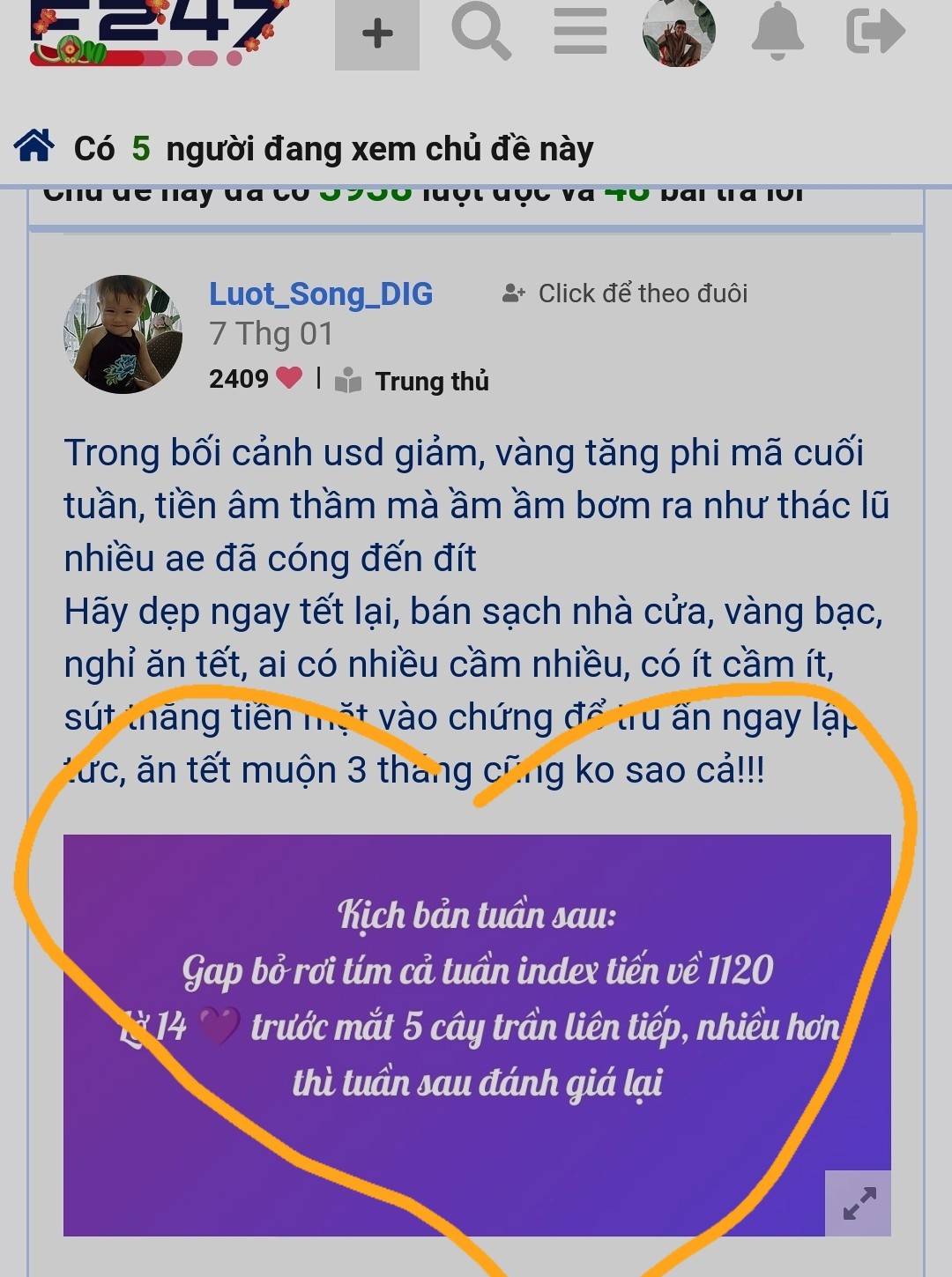Open your profile avatar in header
The image size is (952, 1277).
(679, 32)
